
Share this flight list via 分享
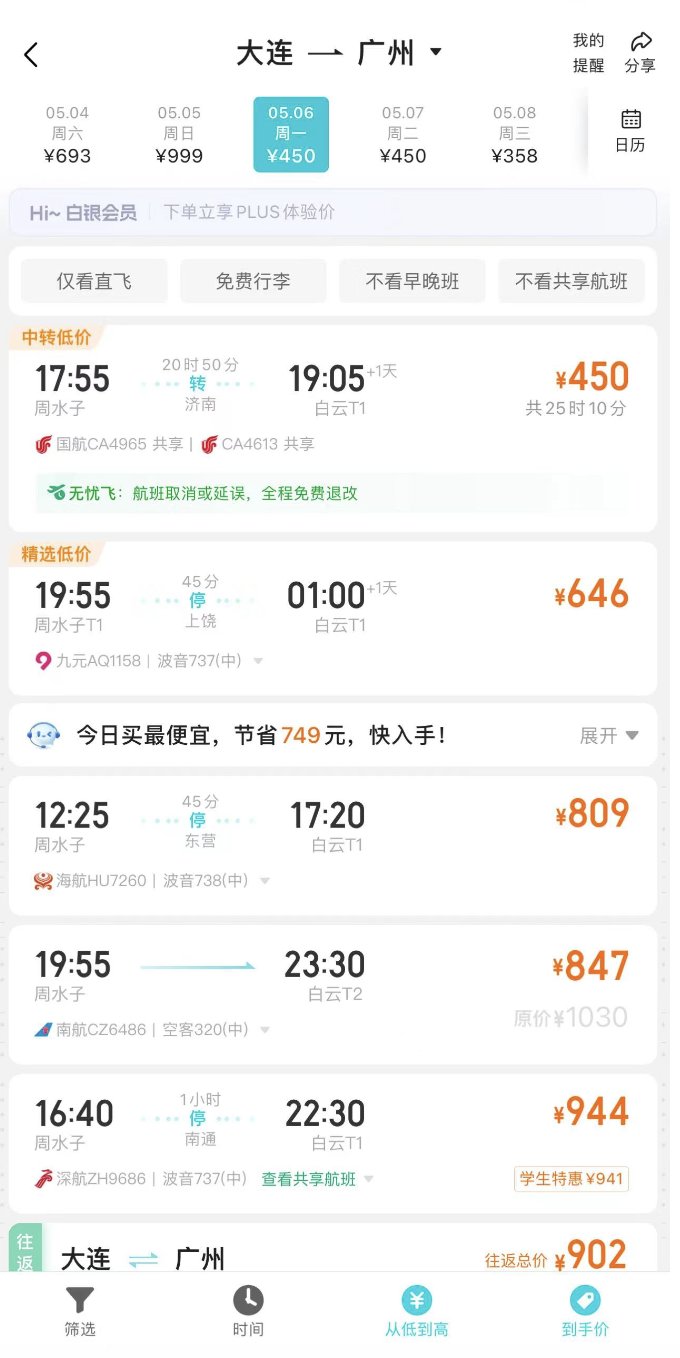[640, 52]
